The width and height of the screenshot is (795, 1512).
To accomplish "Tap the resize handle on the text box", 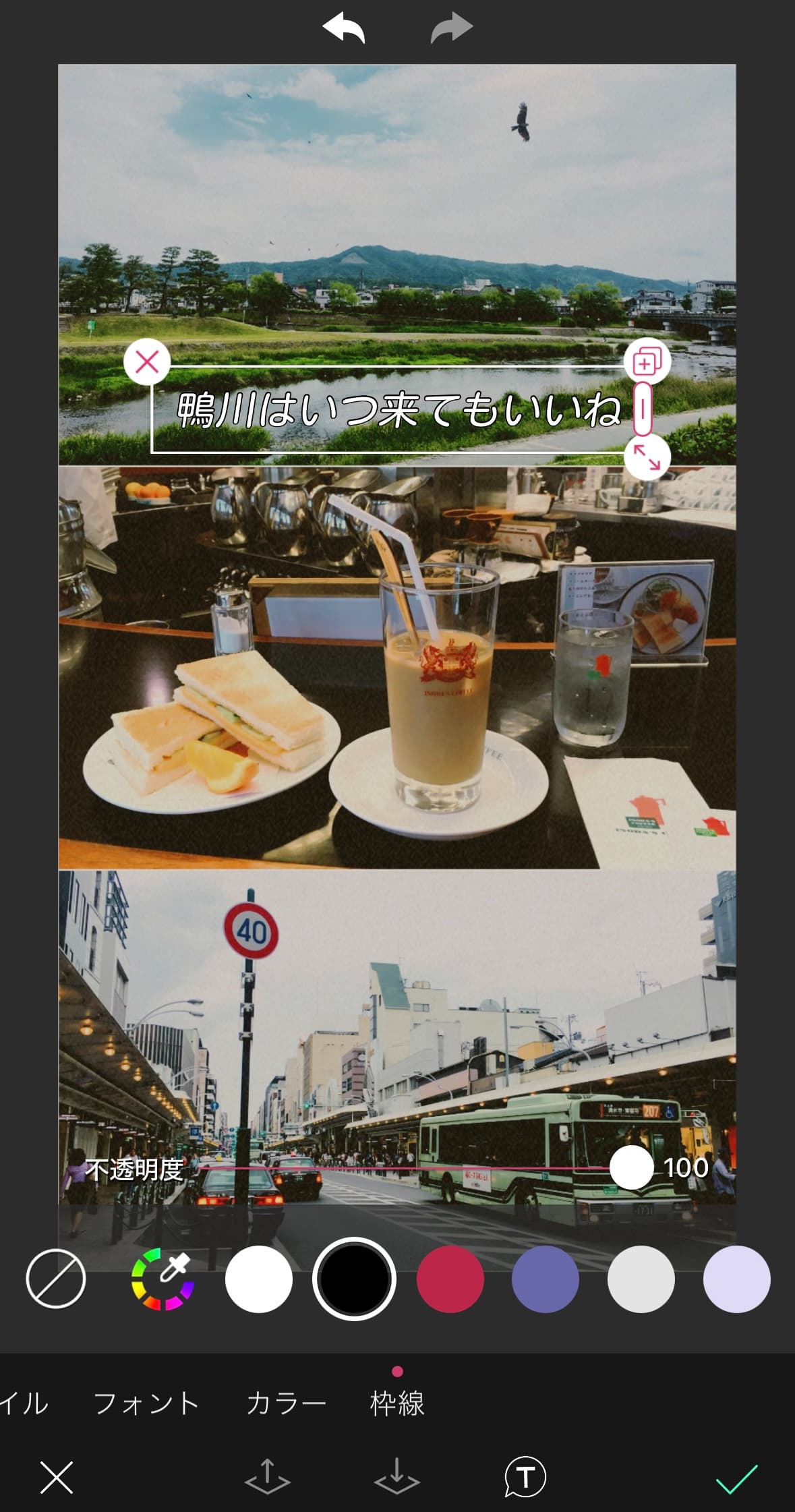I will 647,457.
